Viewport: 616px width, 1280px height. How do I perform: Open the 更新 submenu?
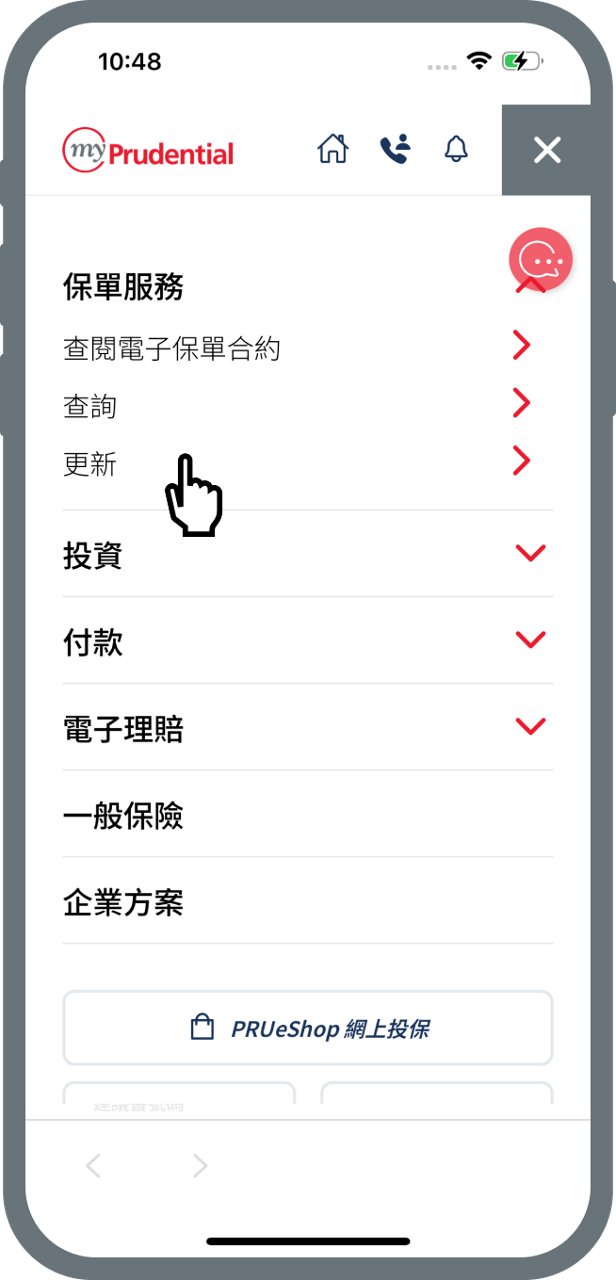307,464
